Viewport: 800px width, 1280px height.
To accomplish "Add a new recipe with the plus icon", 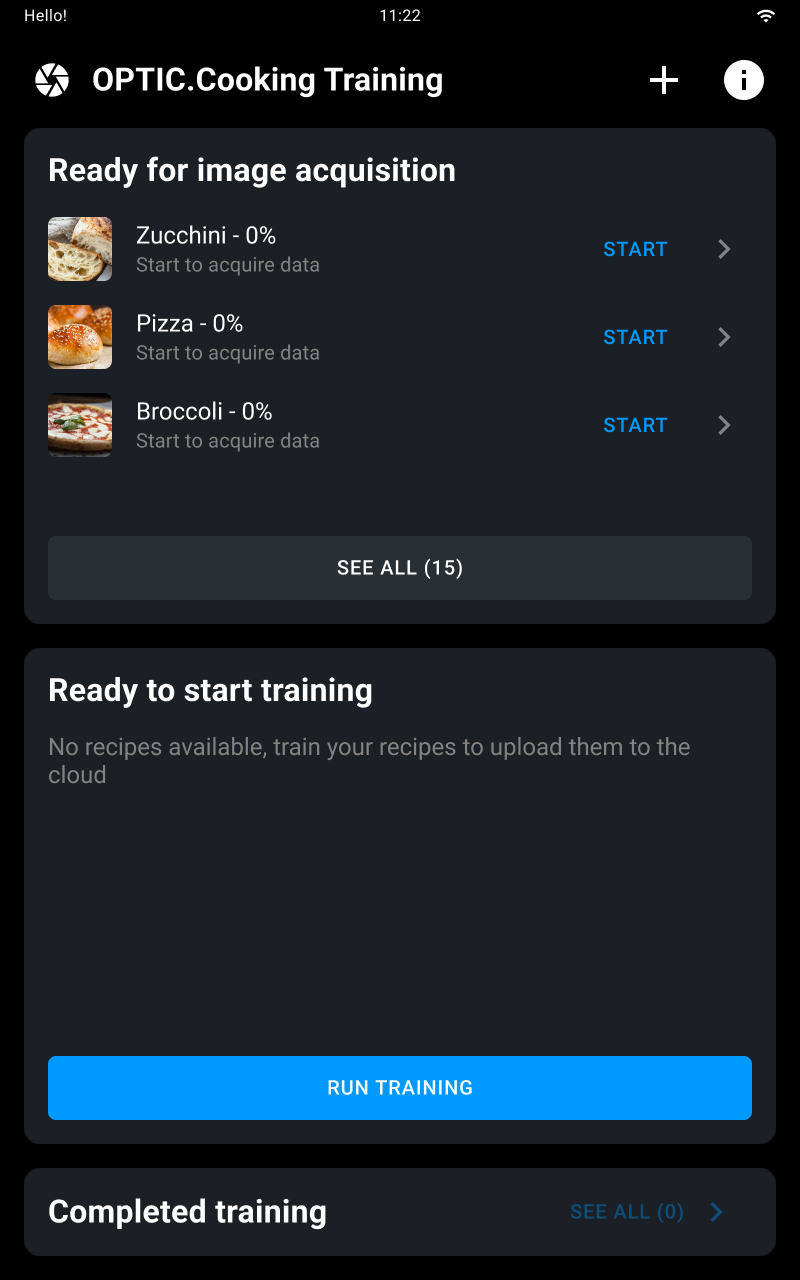I will click(664, 80).
